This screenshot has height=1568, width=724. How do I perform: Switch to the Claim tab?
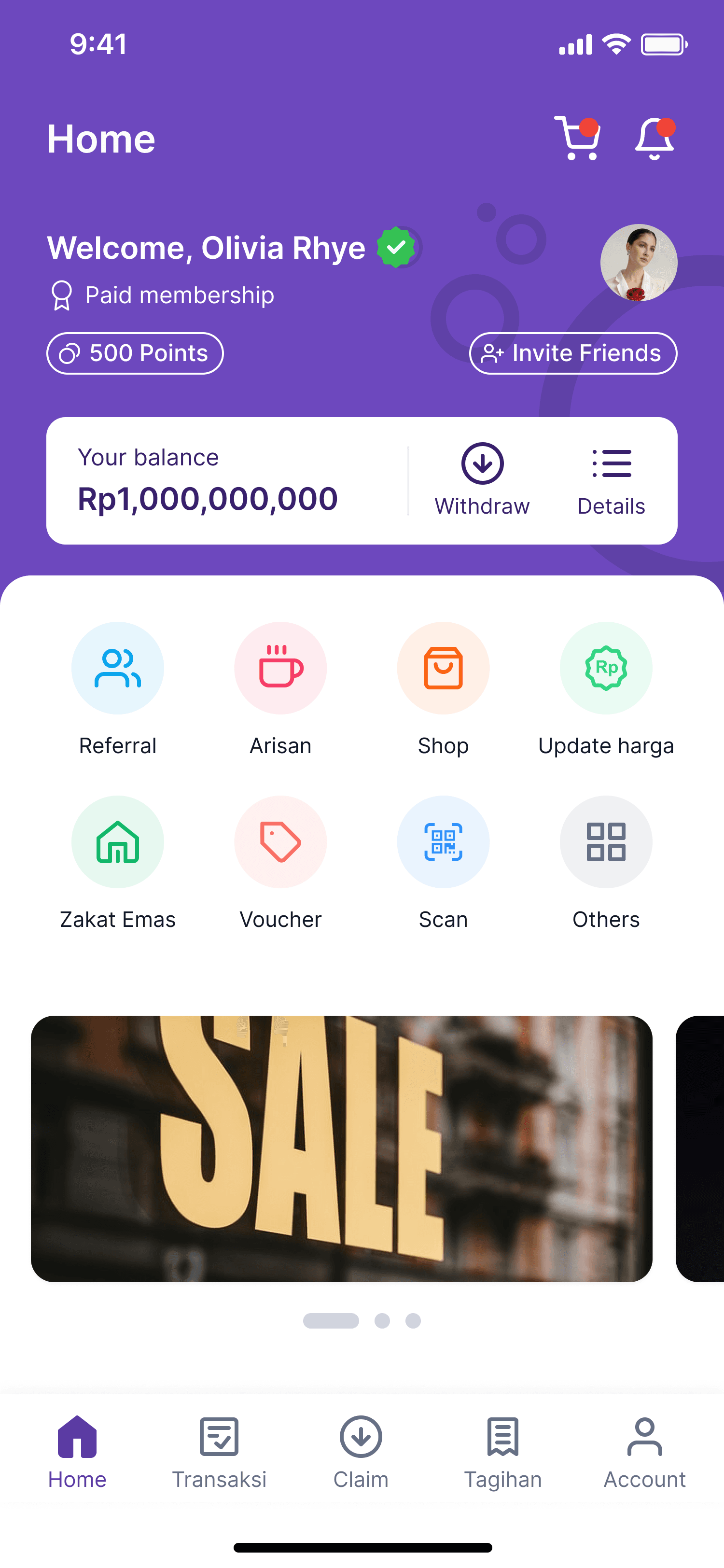[x=361, y=1452]
